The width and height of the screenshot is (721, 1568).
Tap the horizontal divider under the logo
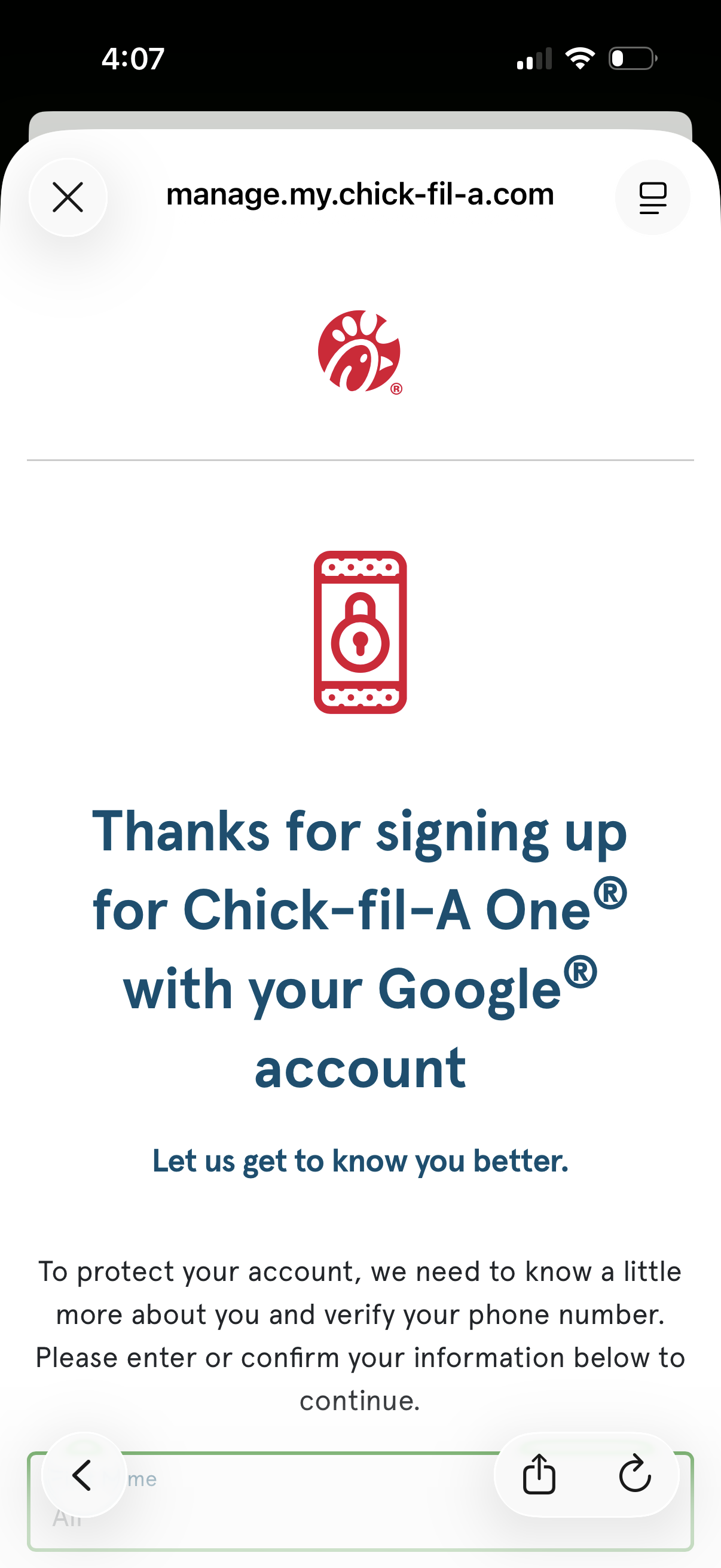click(x=360, y=459)
